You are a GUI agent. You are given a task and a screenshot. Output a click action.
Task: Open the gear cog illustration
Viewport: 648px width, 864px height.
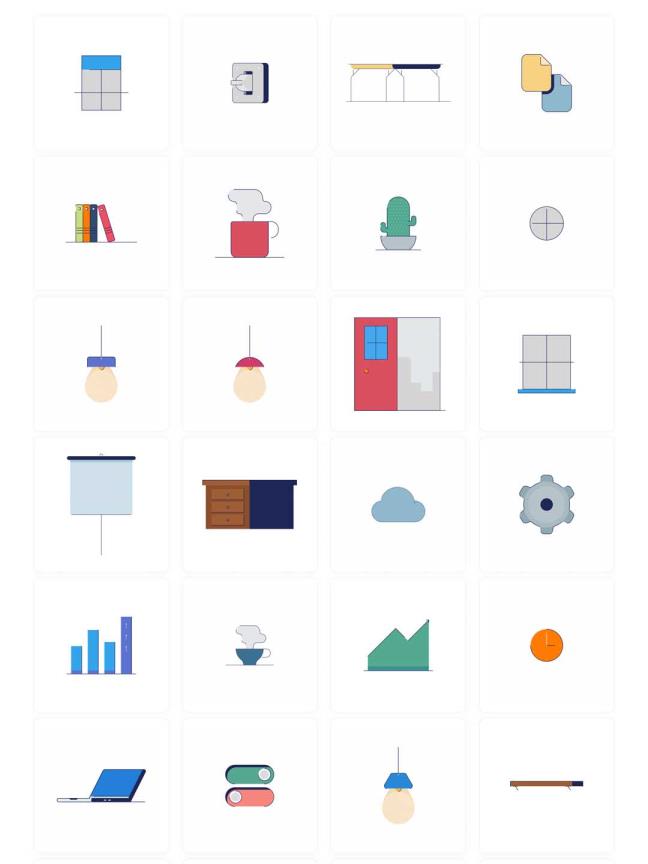[x=546, y=504]
